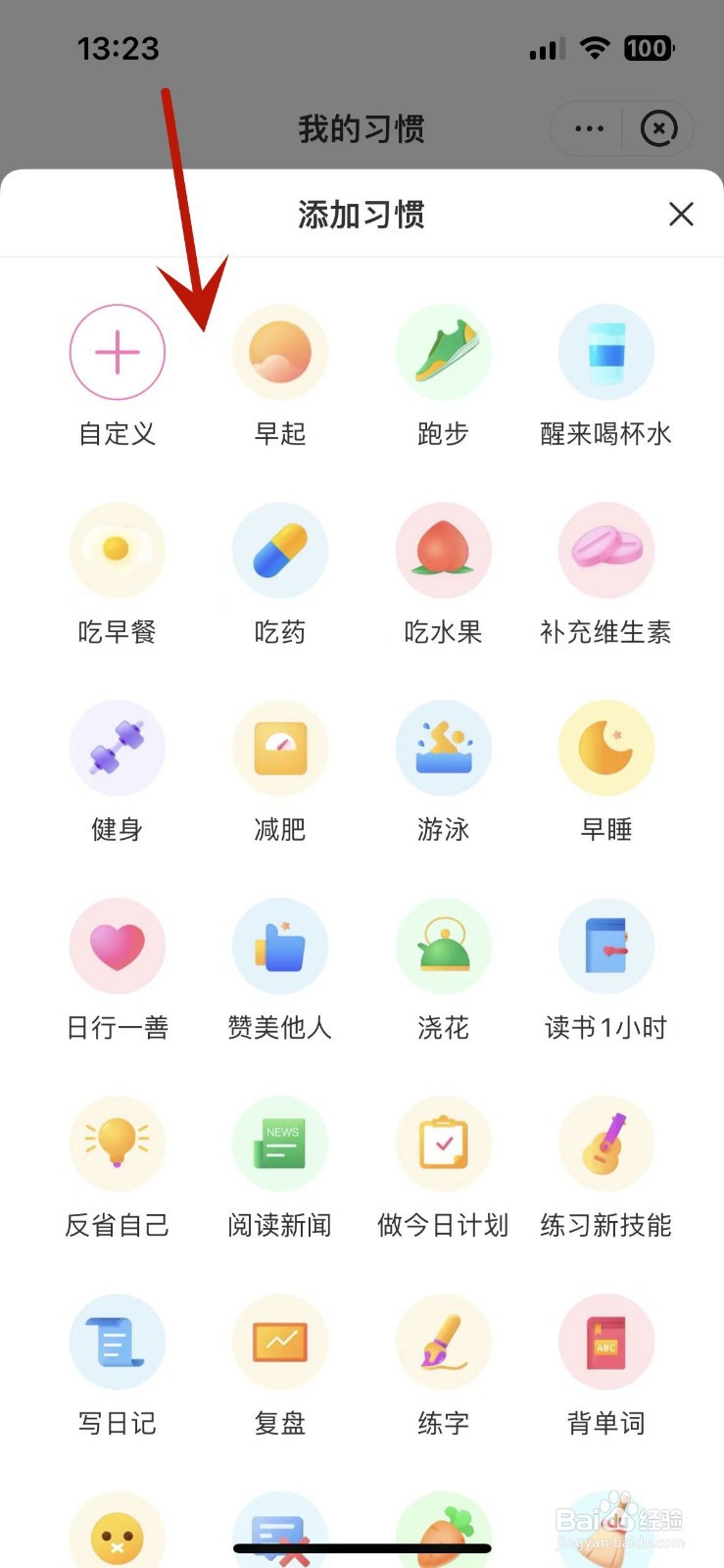
Task: Pick the 吃早餐 fried egg icon
Action: [117, 550]
